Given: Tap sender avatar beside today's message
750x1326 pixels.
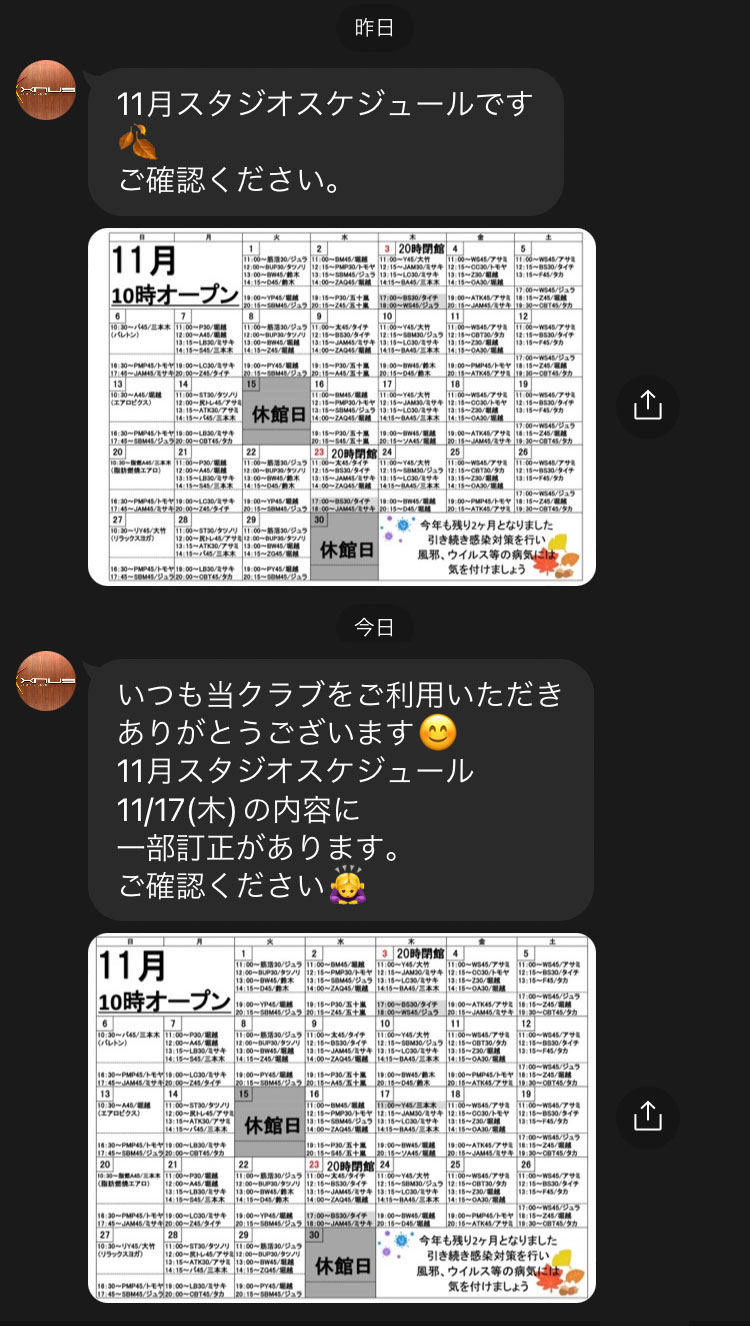Looking at the screenshot, I should click(x=46, y=681).
